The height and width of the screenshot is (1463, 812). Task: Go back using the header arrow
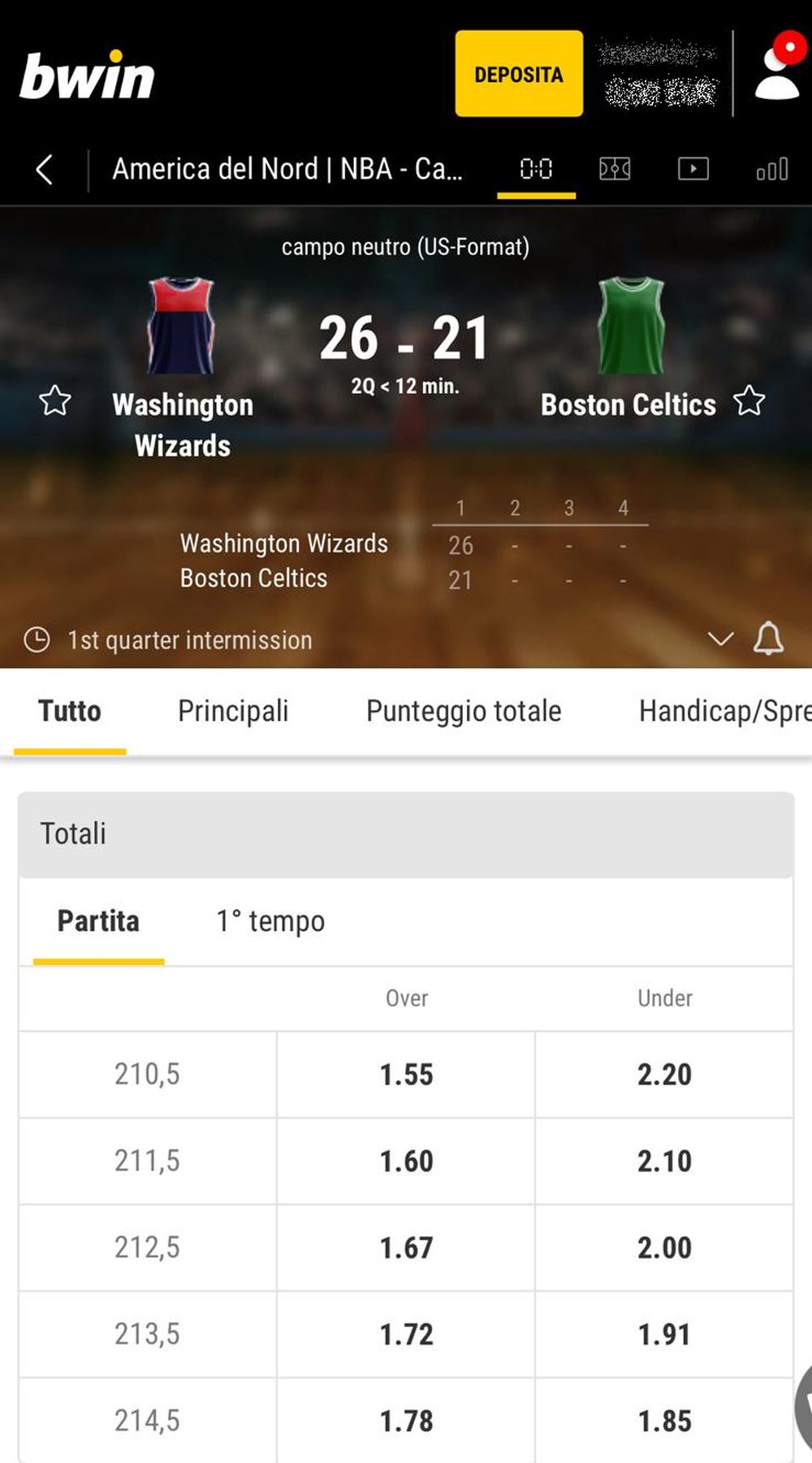(45, 170)
